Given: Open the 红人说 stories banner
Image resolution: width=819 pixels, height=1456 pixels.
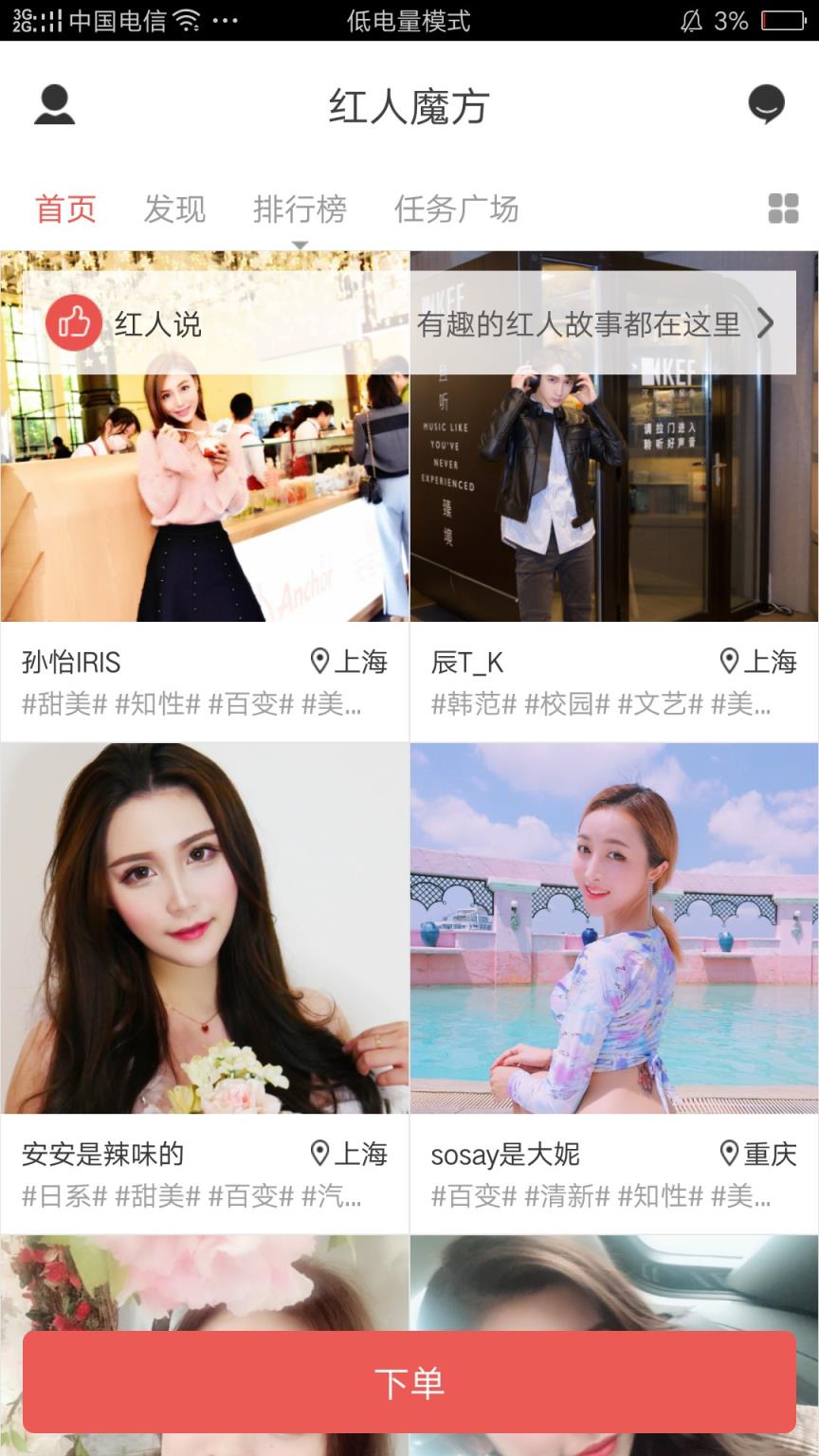Looking at the screenshot, I should tap(409, 323).
